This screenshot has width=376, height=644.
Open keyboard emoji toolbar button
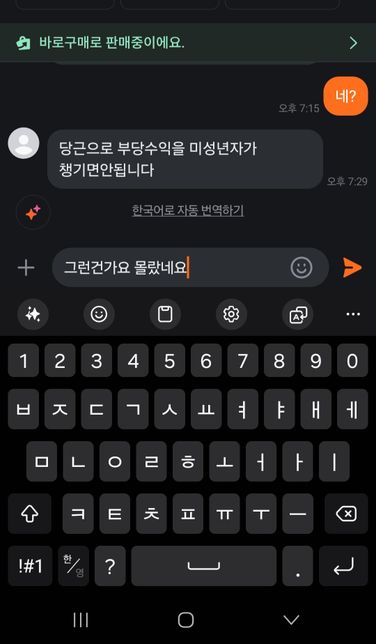point(99,315)
